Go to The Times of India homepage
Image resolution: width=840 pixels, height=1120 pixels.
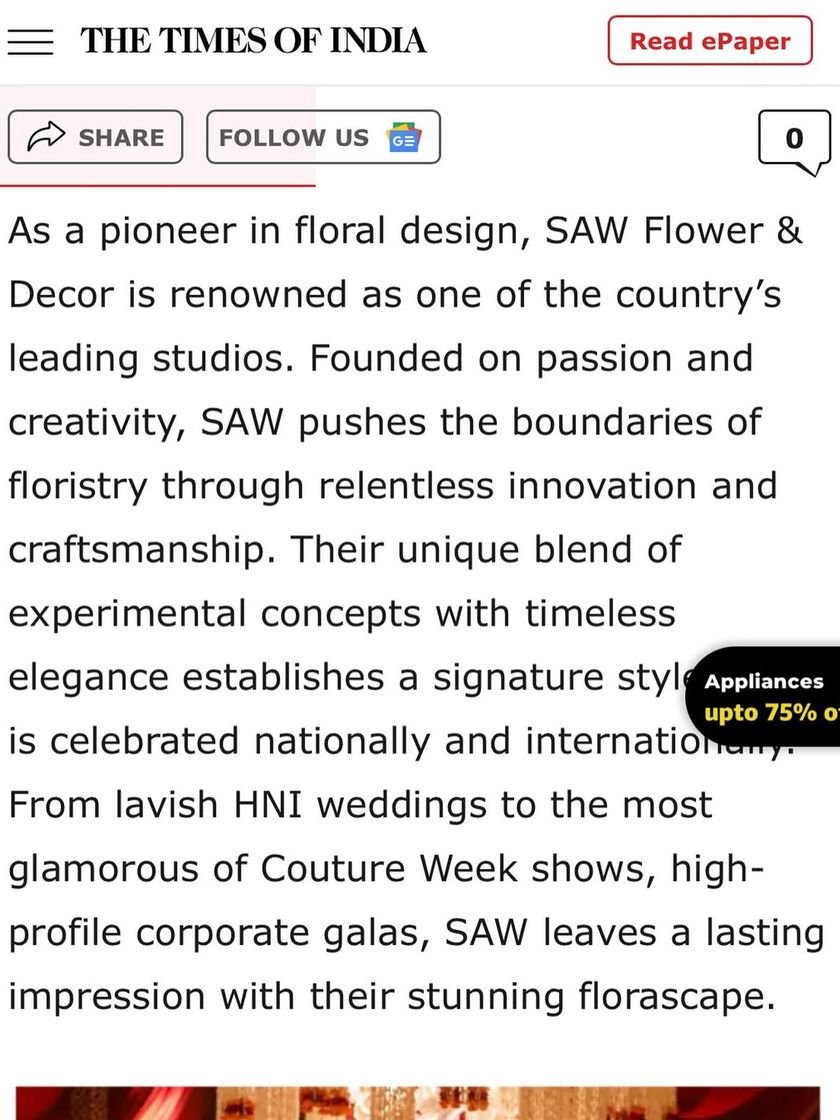click(253, 41)
